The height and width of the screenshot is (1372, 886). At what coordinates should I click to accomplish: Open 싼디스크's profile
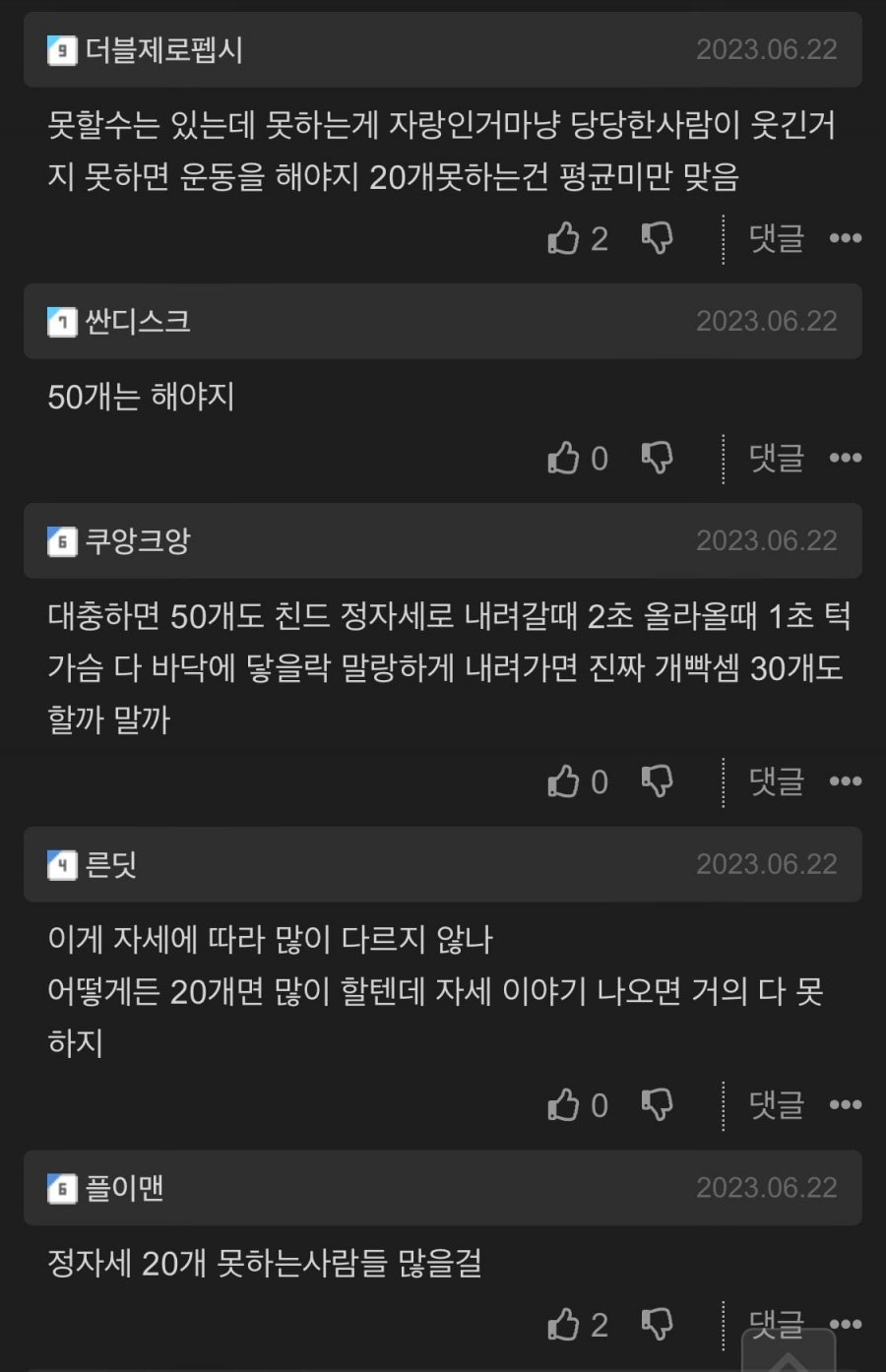click(x=137, y=322)
